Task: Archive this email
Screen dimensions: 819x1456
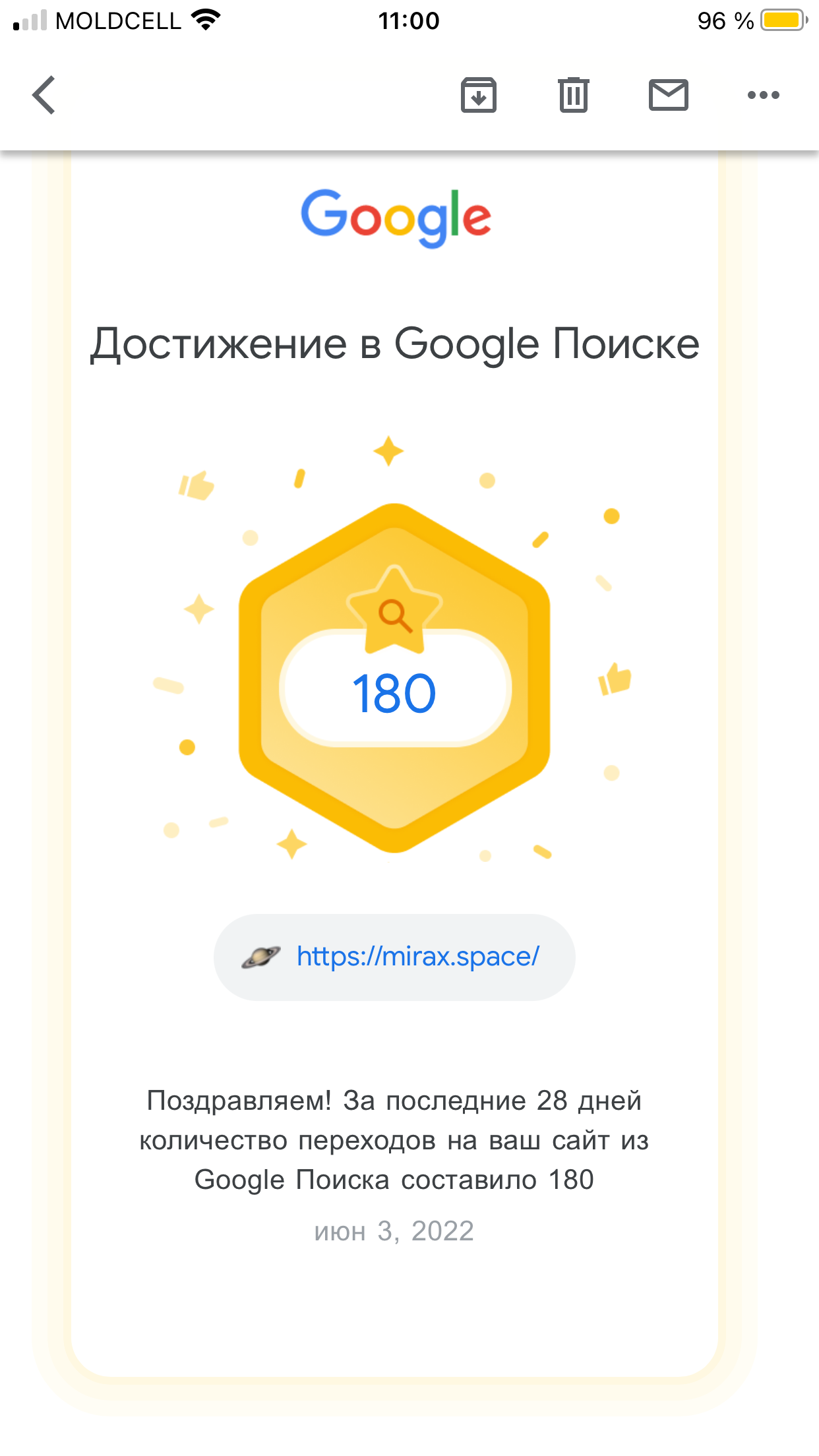Action: click(x=478, y=95)
